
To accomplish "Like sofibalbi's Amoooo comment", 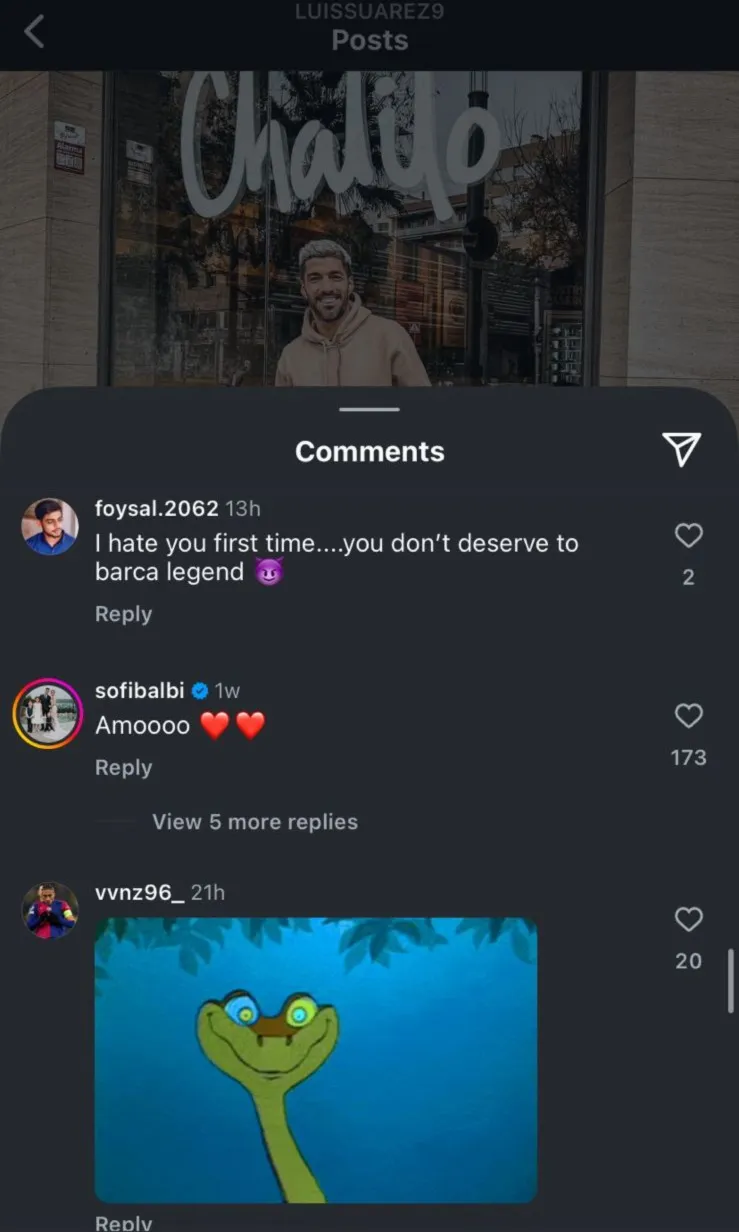I will pos(688,716).
